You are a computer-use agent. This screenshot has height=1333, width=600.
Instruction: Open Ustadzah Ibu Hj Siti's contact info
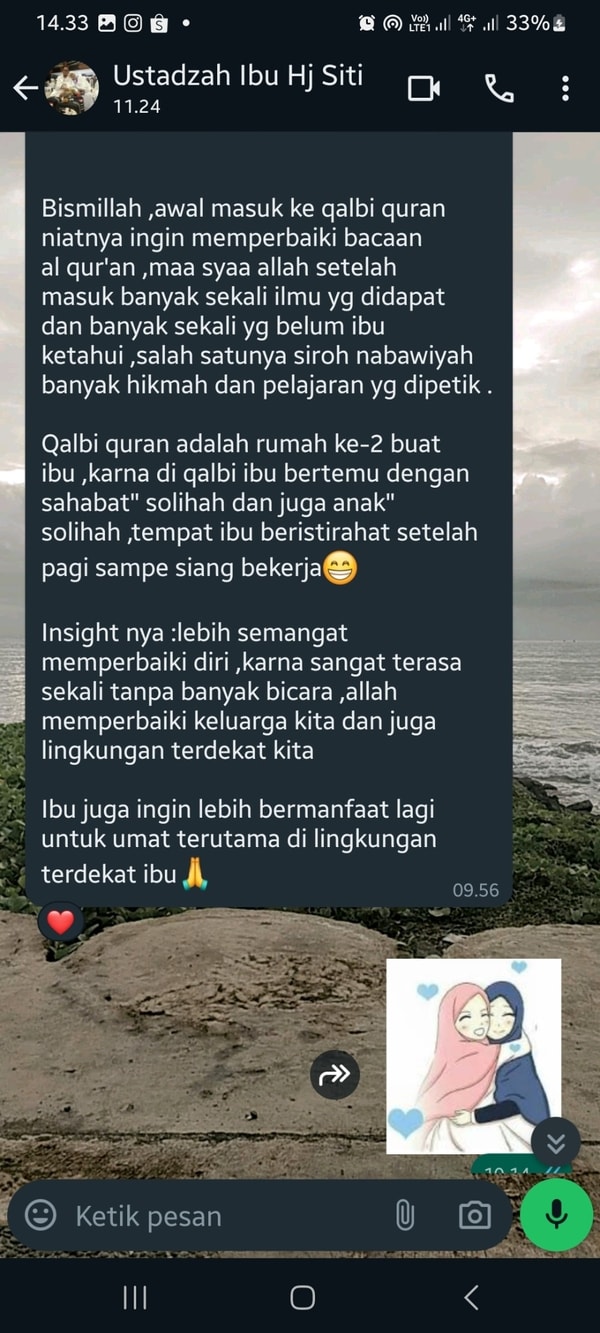[237, 87]
